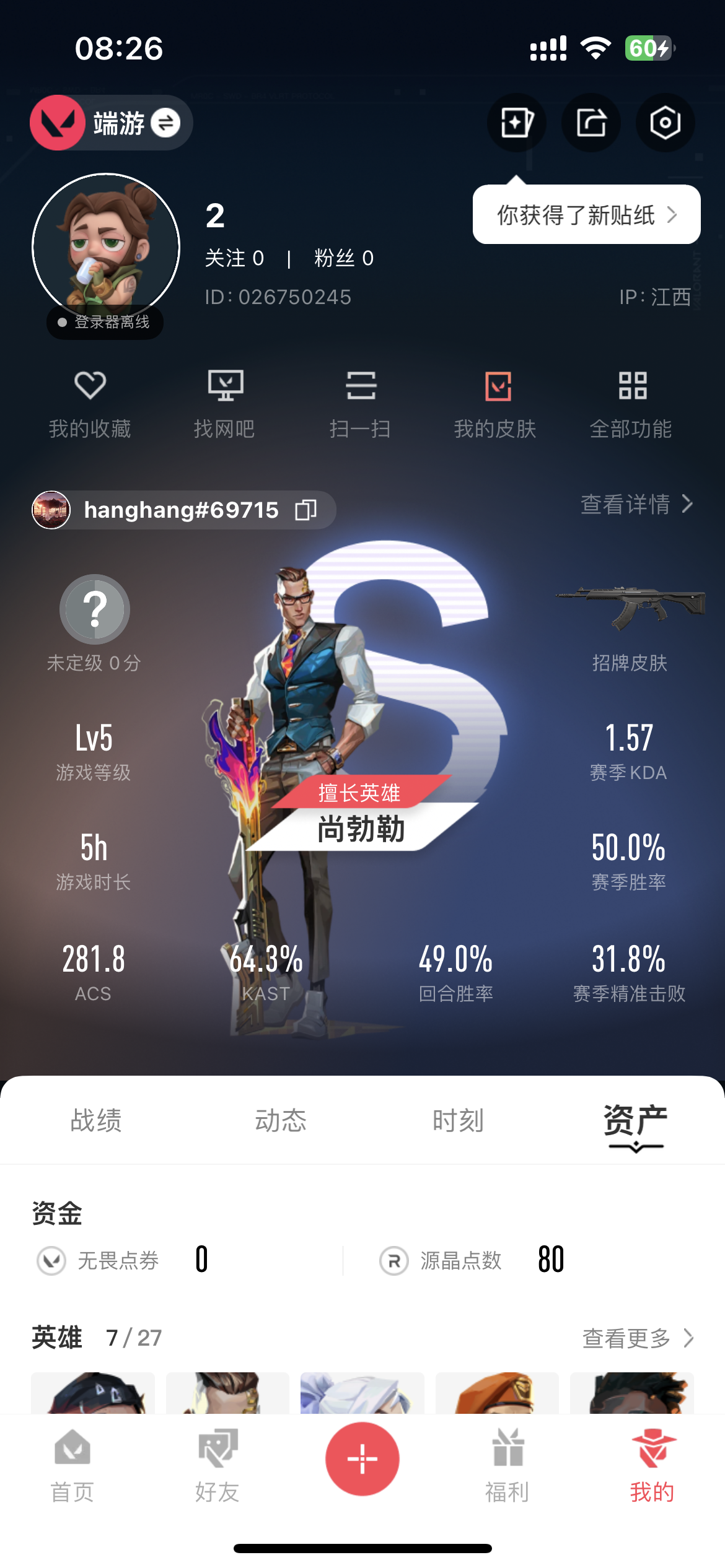The height and width of the screenshot is (1568, 725).
Task: Open 查看更多 heroes list
Action: 637,1338
